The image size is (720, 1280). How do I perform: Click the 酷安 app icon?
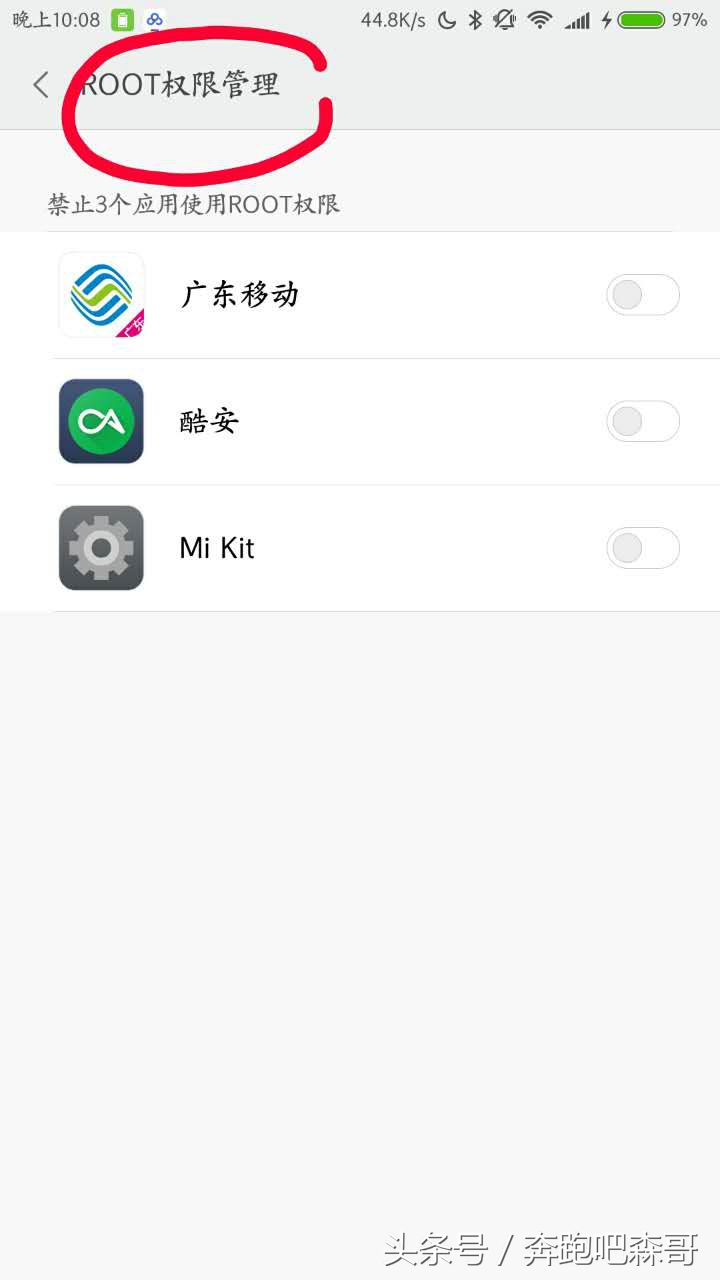pyautogui.click(x=101, y=421)
